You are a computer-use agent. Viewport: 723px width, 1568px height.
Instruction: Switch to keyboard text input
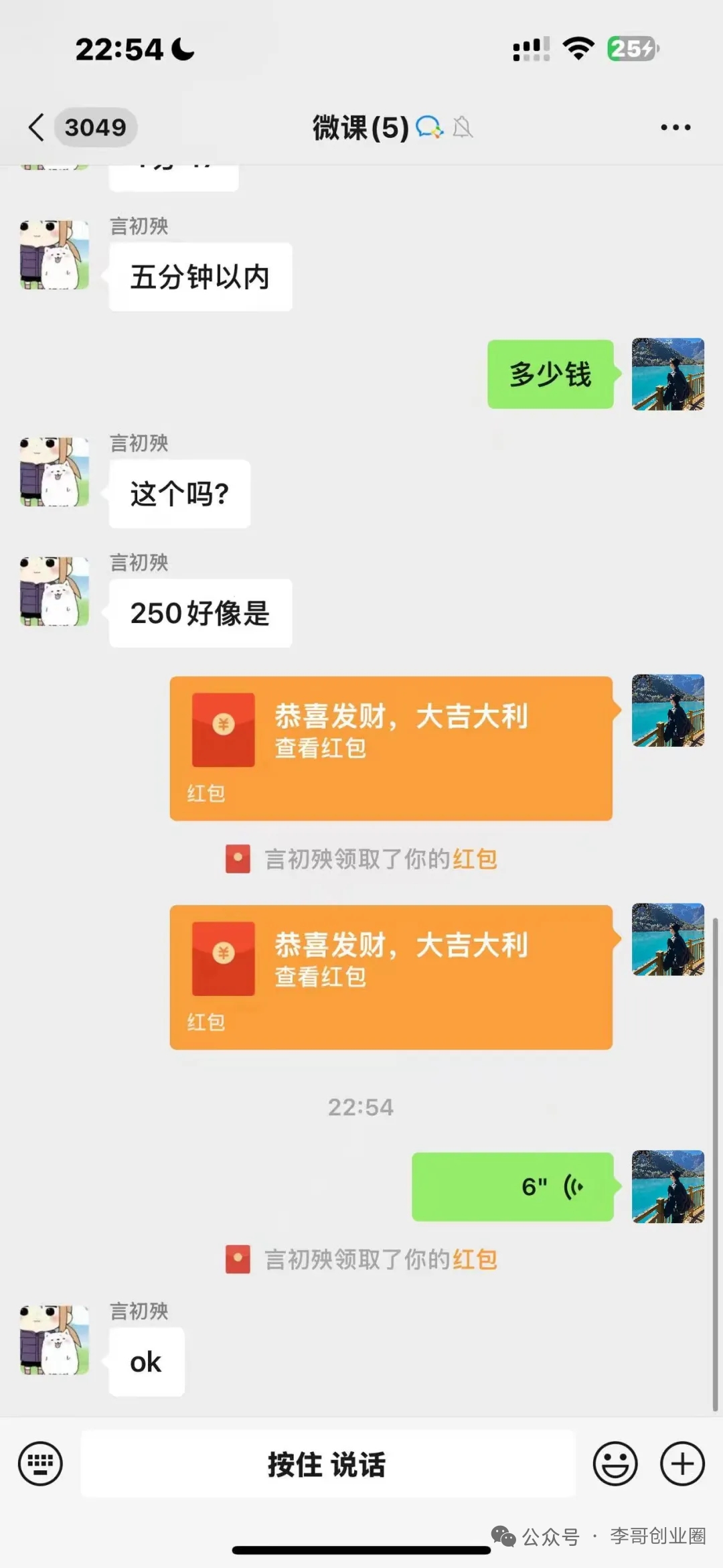tap(40, 1464)
